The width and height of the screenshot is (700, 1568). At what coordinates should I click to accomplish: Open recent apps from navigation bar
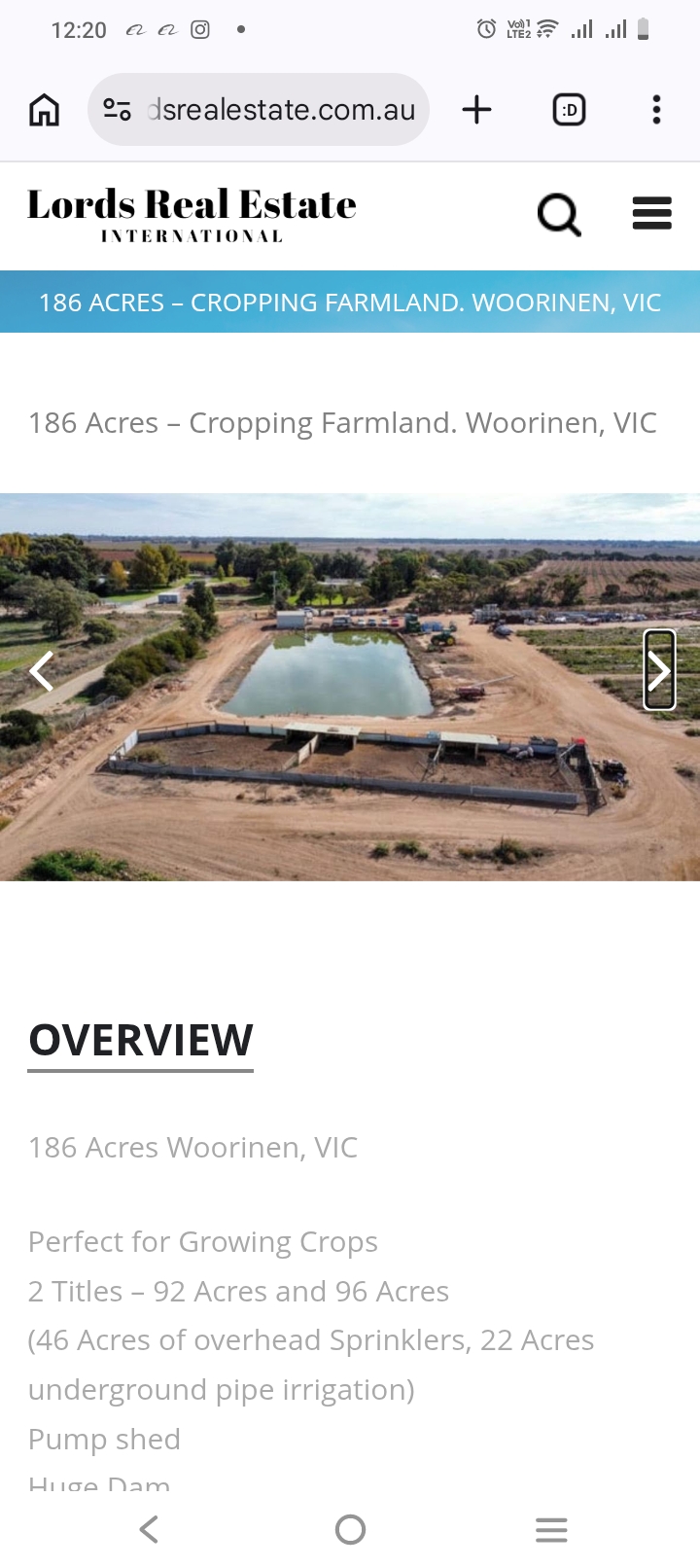551,1529
